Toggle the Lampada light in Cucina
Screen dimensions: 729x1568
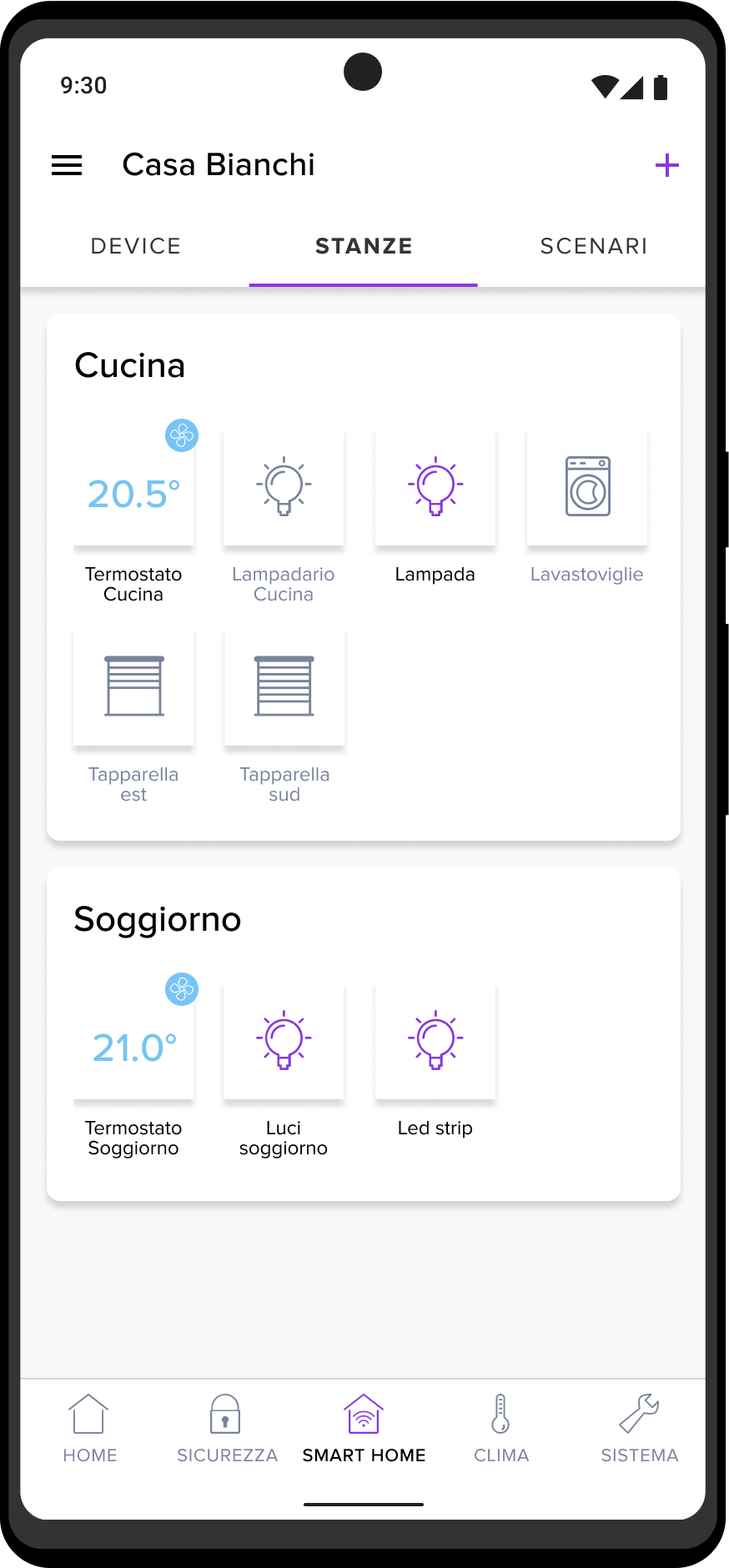(x=435, y=487)
